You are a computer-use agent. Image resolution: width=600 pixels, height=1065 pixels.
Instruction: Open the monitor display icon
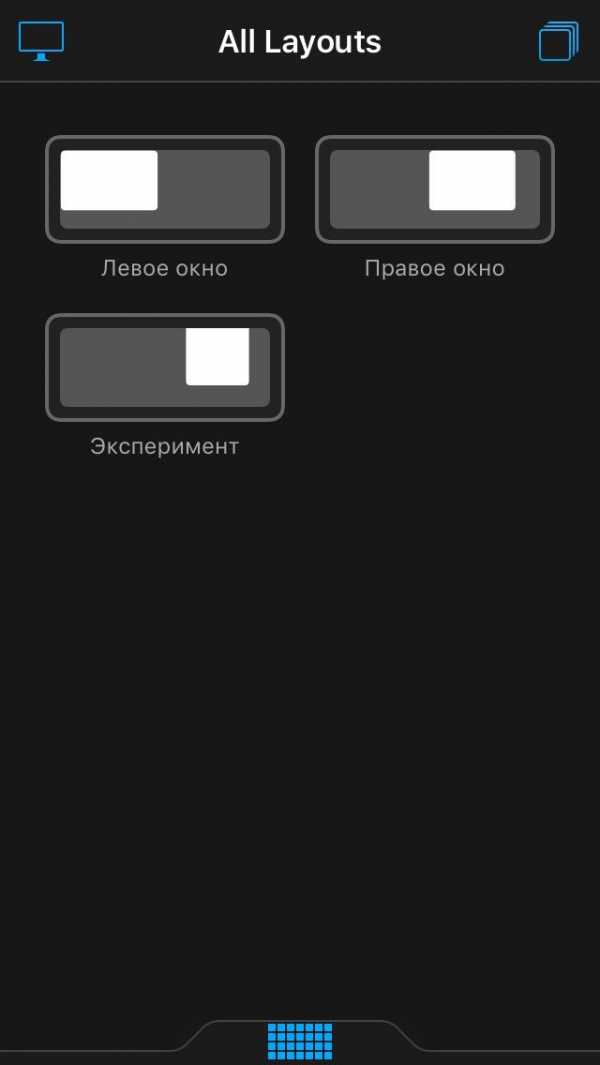click(41, 41)
